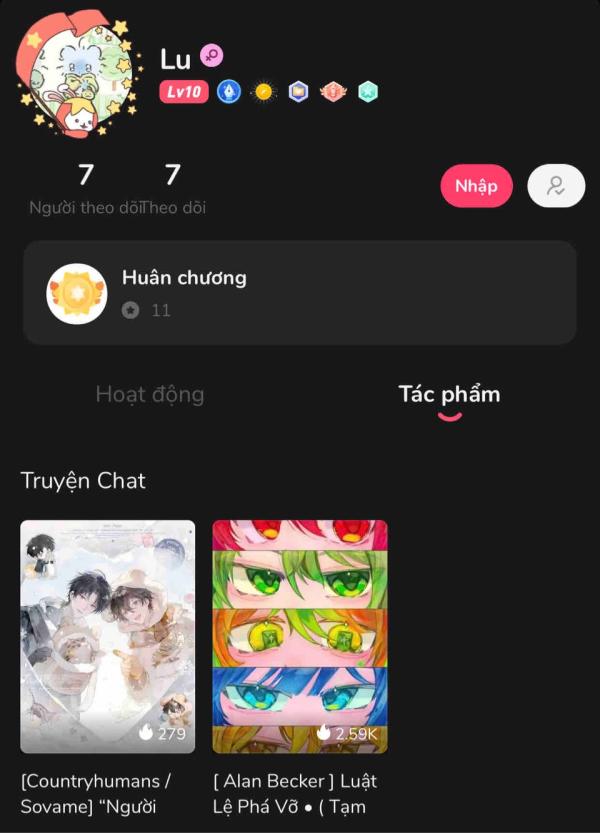Tap the Lv10 level badge
The image size is (600, 833).
click(183, 93)
